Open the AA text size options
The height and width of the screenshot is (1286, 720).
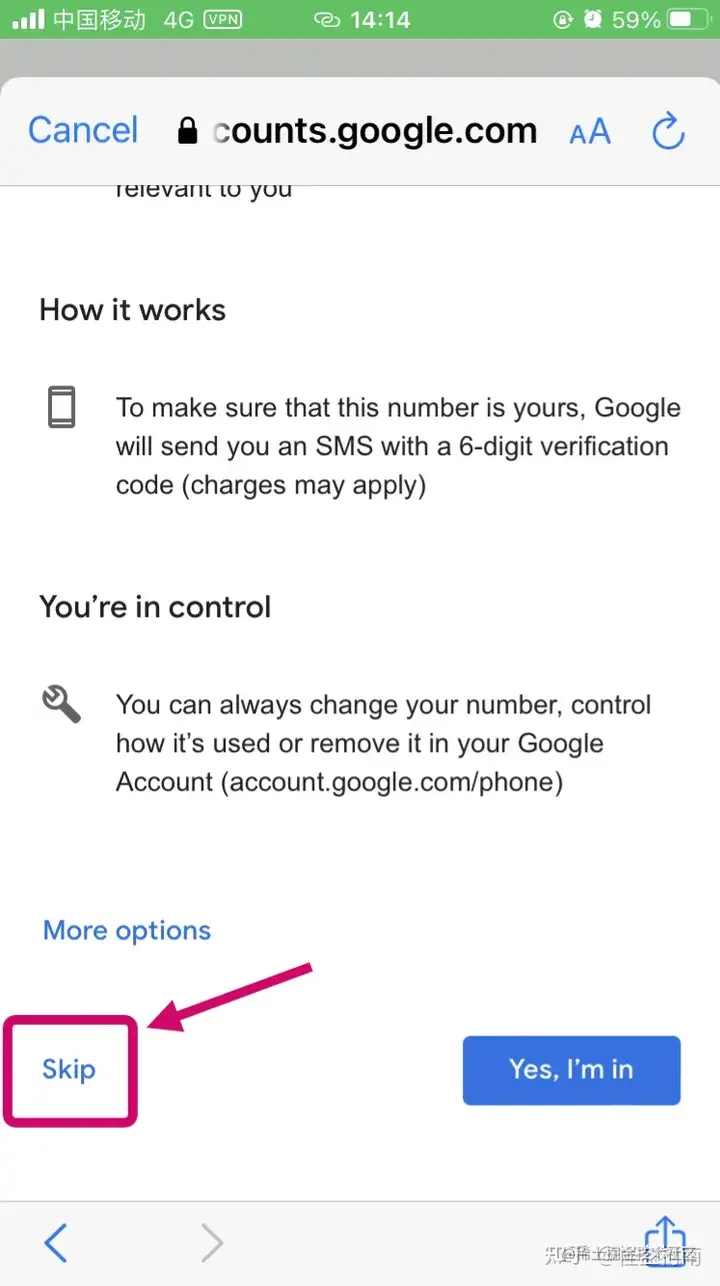pos(589,131)
